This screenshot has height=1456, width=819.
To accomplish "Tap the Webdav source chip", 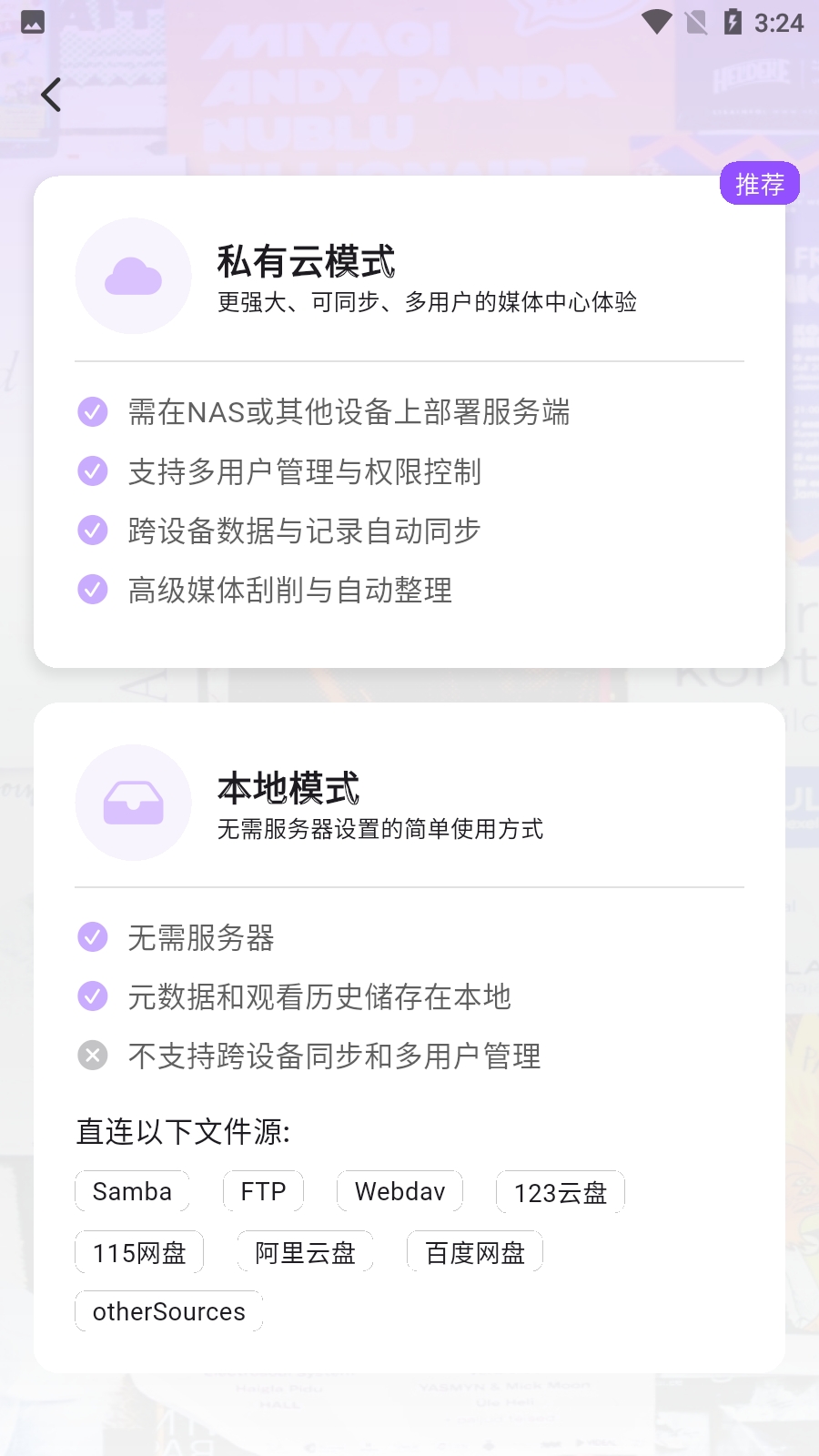I will pos(399,1191).
